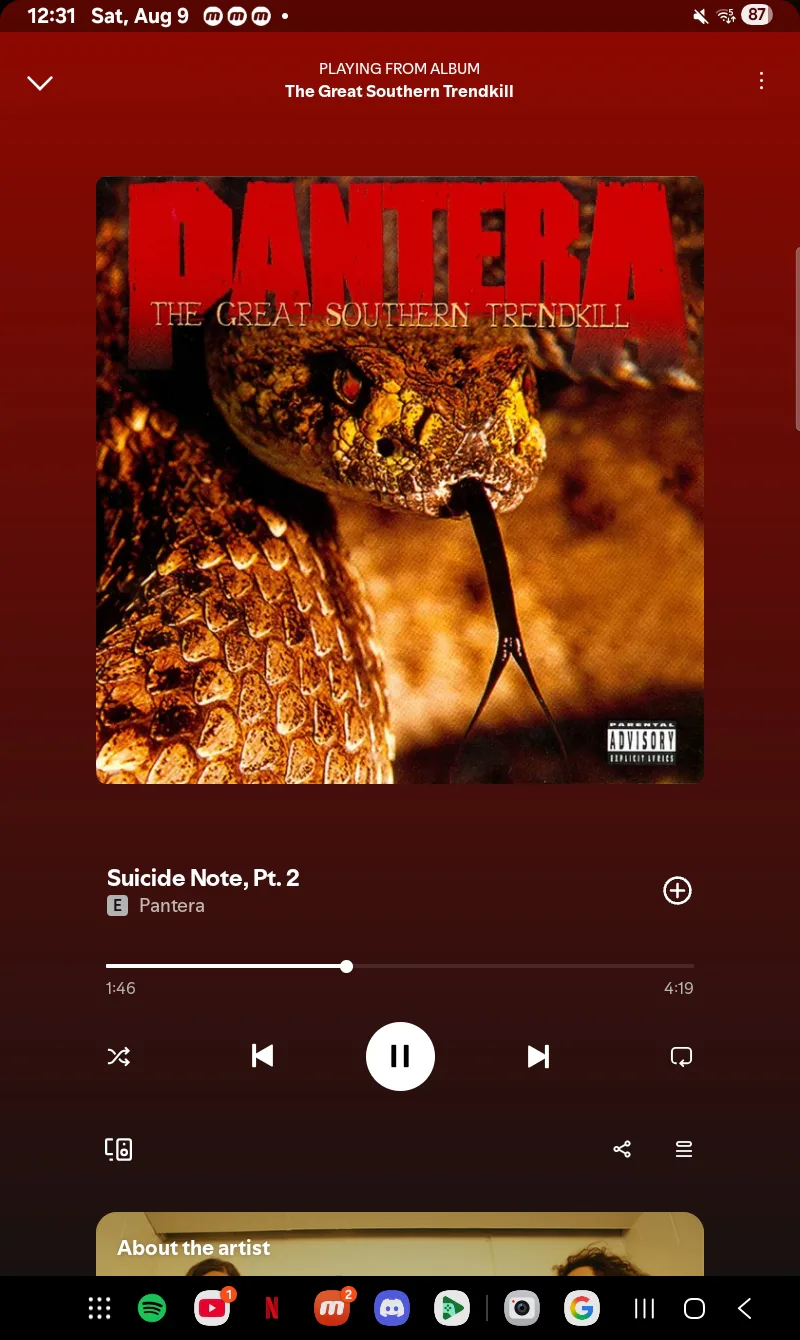Viewport: 800px width, 1340px height.
Task: Open the connect to device picker
Action: [119, 1149]
